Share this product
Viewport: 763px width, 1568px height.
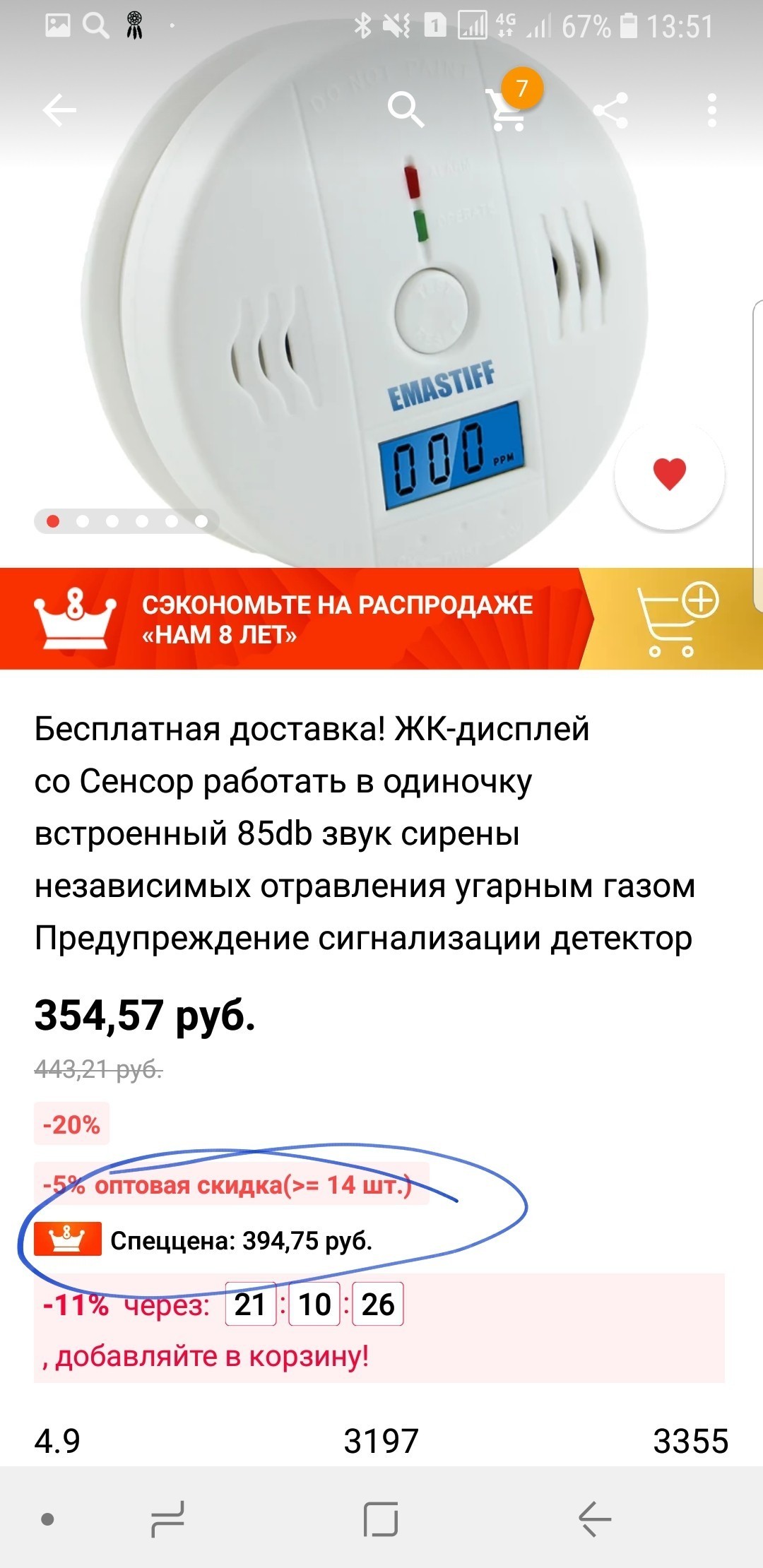pyautogui.click(x=611, y=111)
